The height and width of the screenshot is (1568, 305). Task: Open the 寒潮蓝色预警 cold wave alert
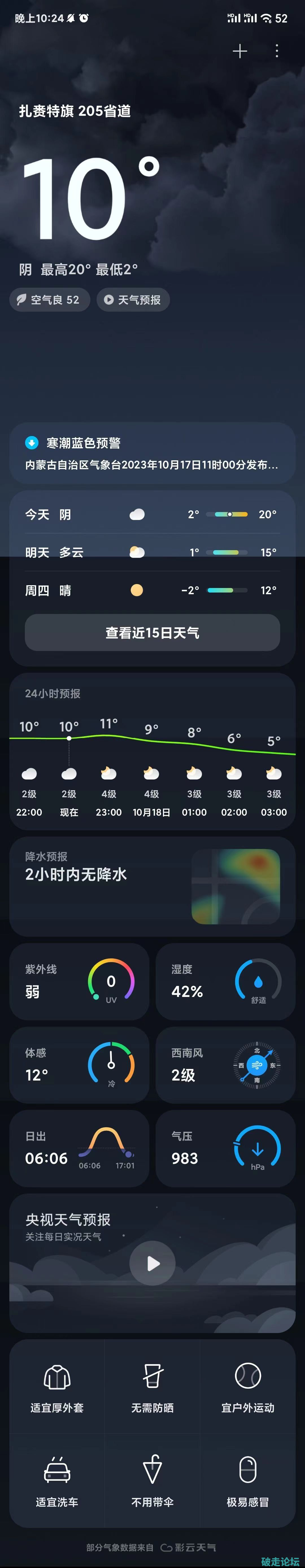[152, 453]
